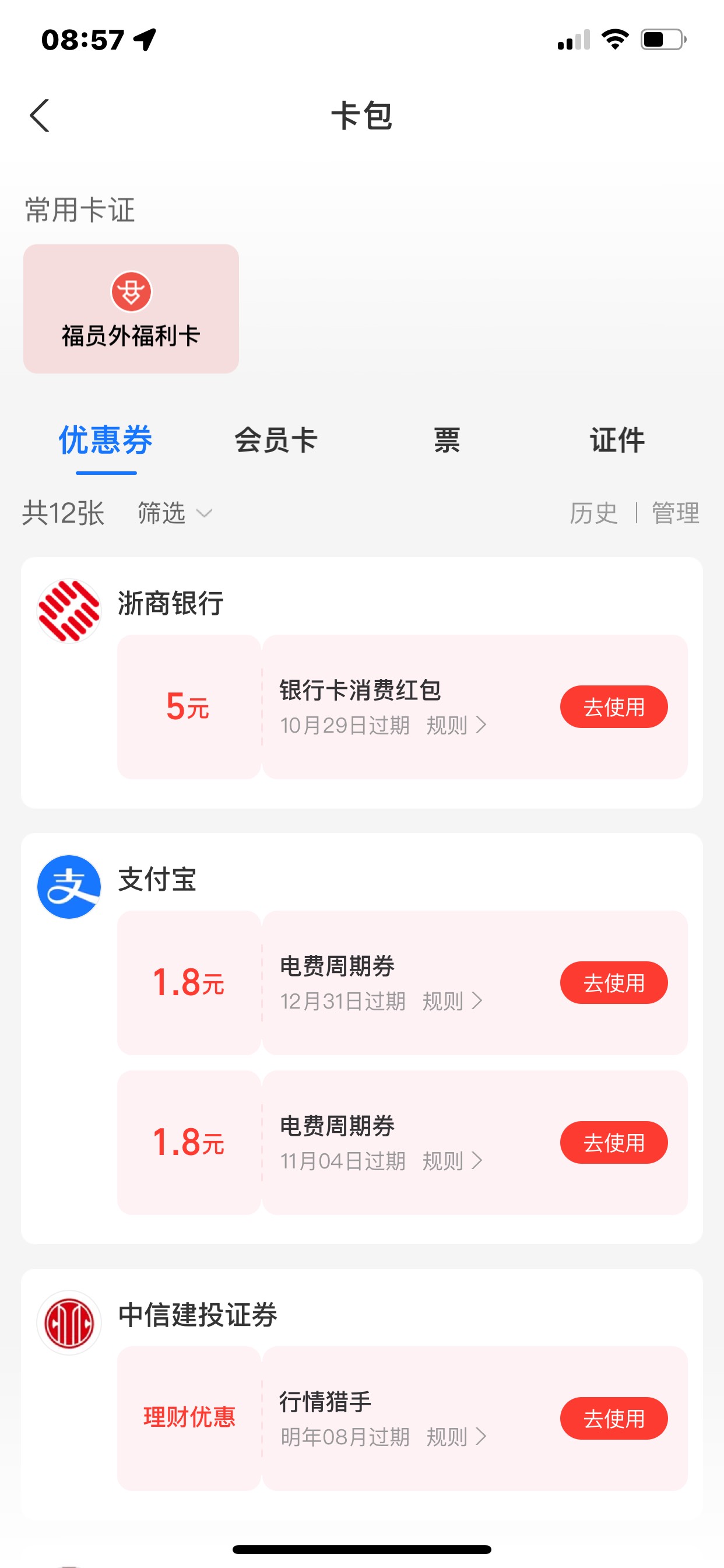
Task: Go back from the 卡包 page
Action: pyautogui.click(x=40, y=116)
